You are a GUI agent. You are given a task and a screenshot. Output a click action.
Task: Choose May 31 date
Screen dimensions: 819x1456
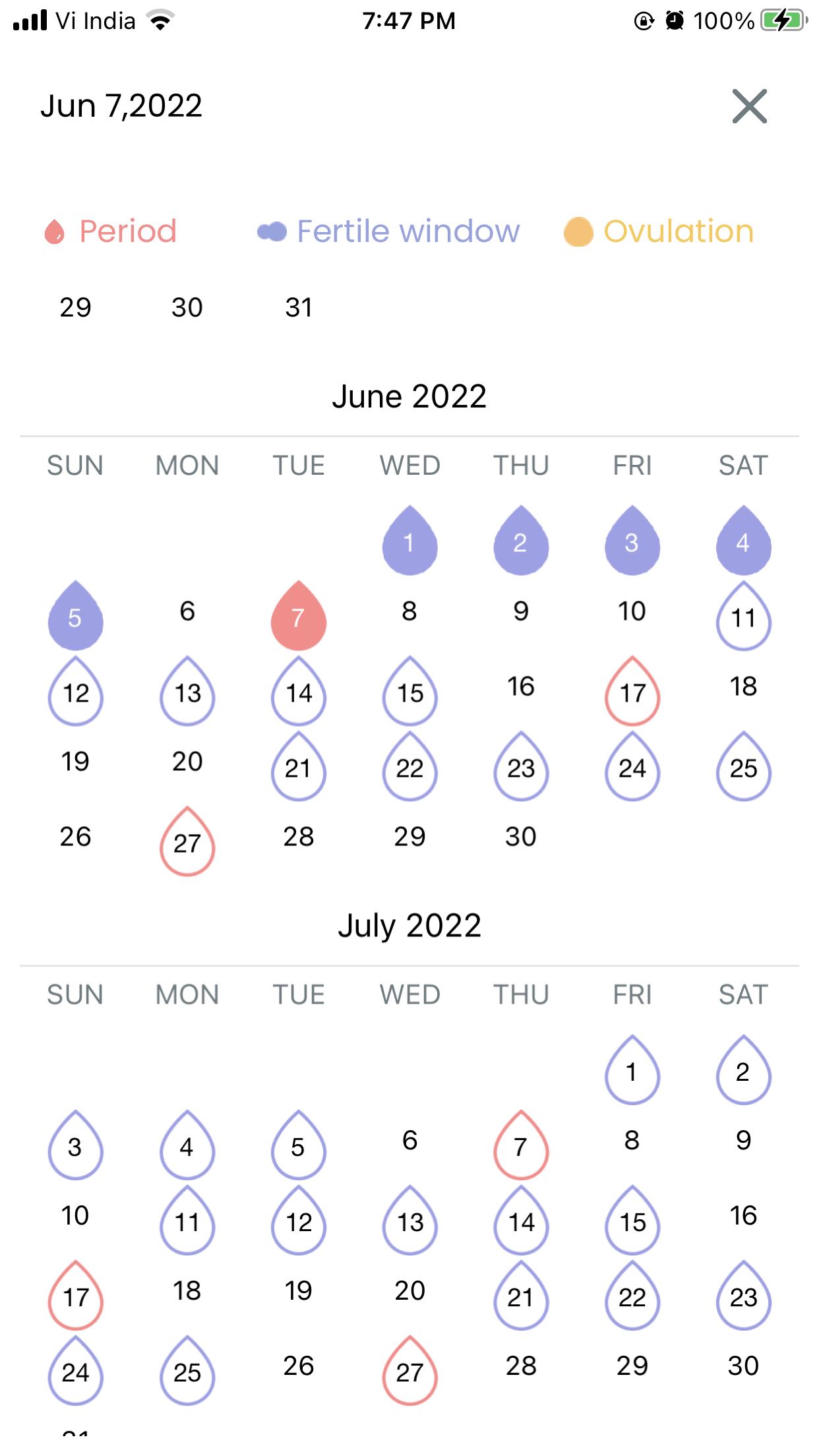click(299, 307)
